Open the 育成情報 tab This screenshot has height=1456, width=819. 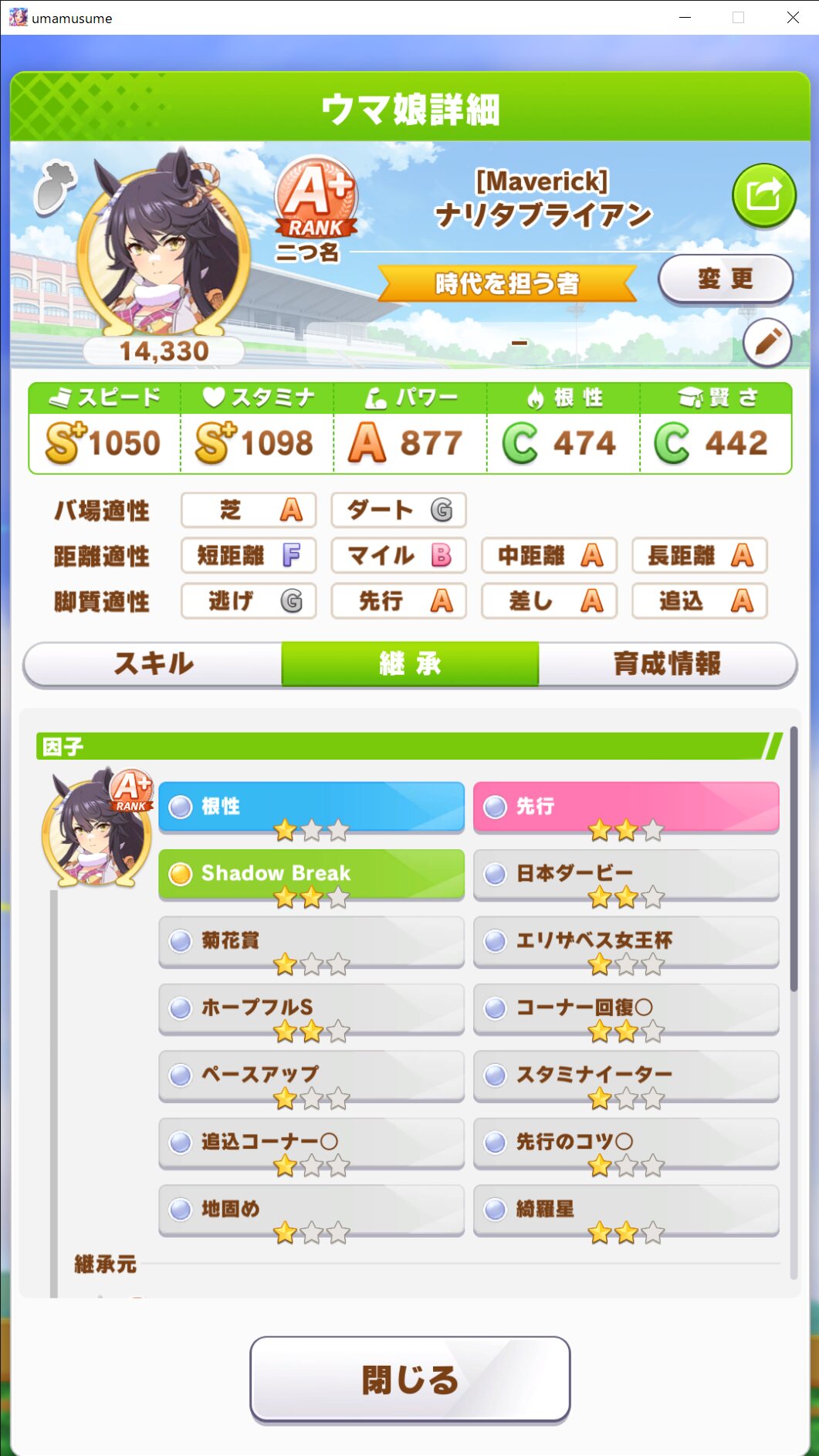point(668,663)
